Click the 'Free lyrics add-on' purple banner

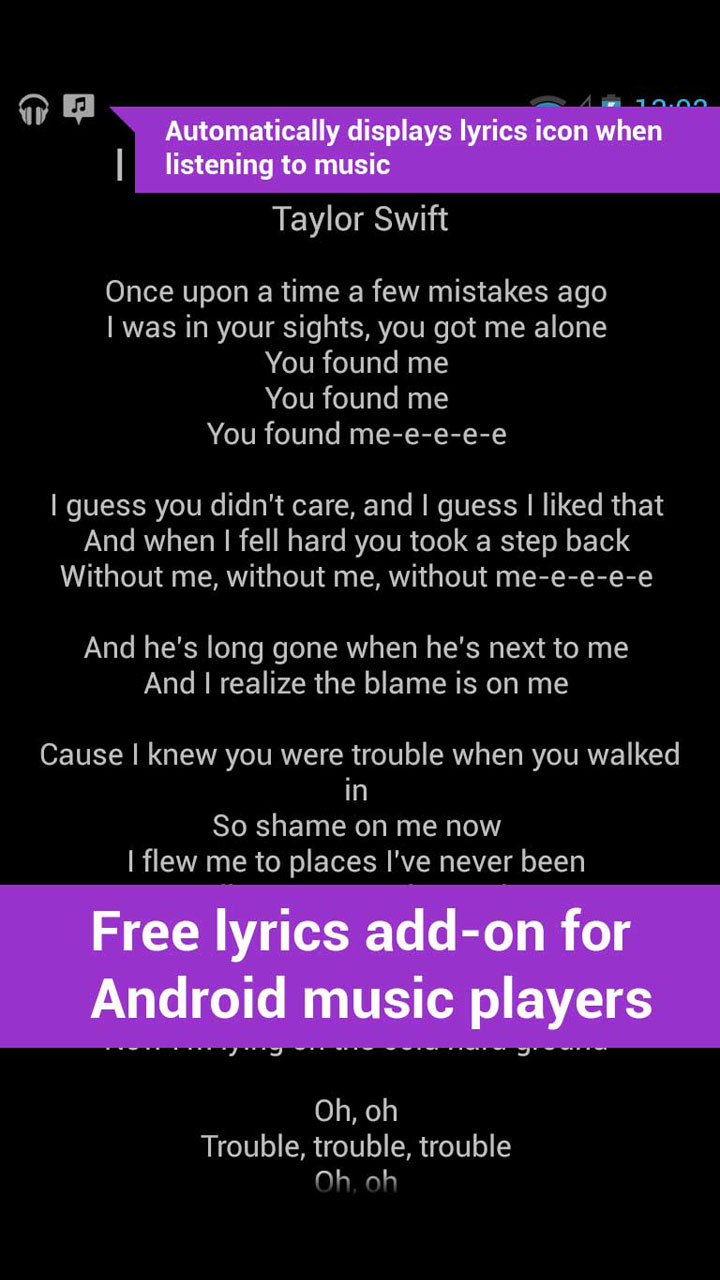360,965
